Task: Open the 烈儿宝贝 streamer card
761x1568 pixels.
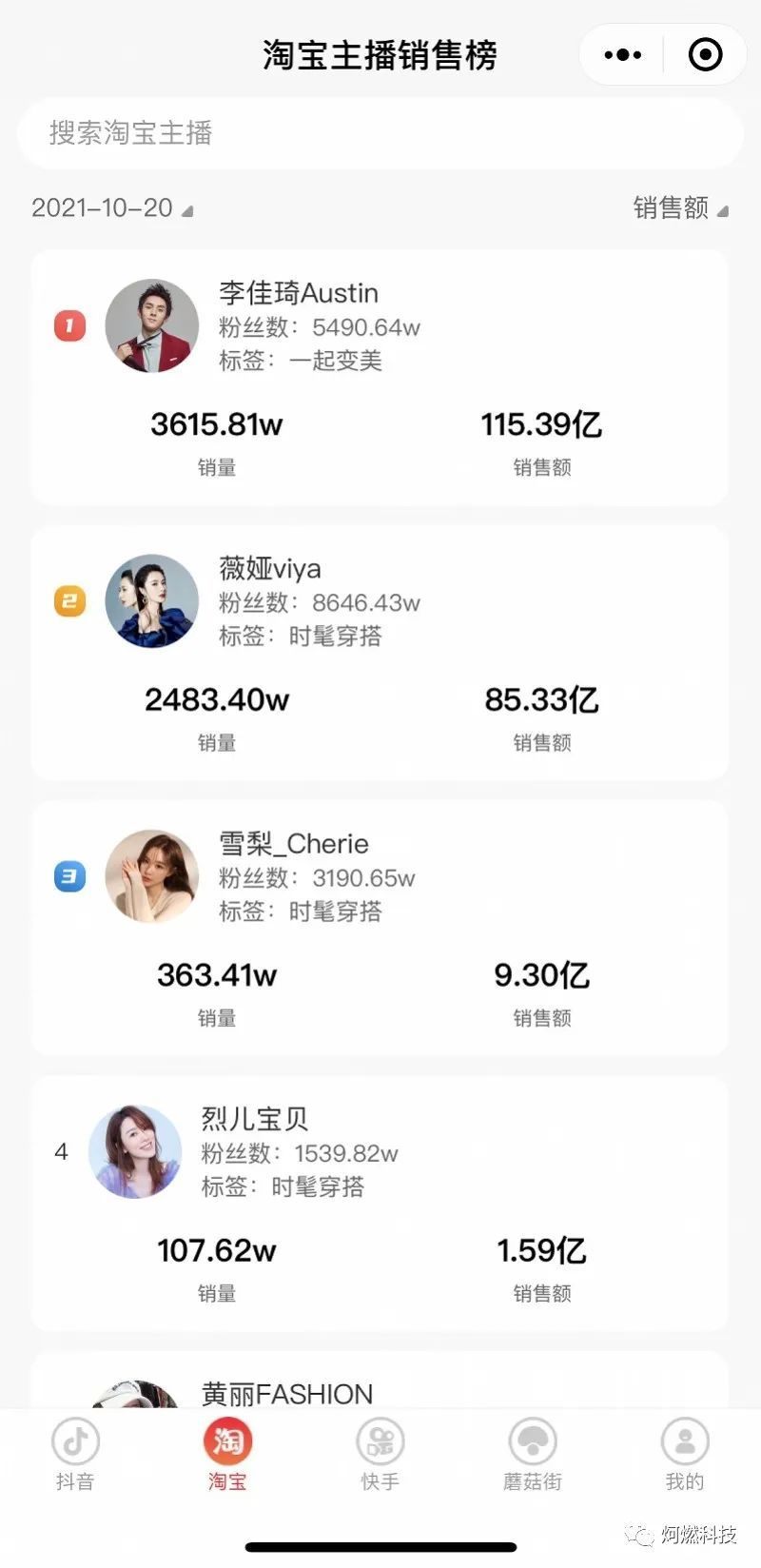Action: point(380,1203)
